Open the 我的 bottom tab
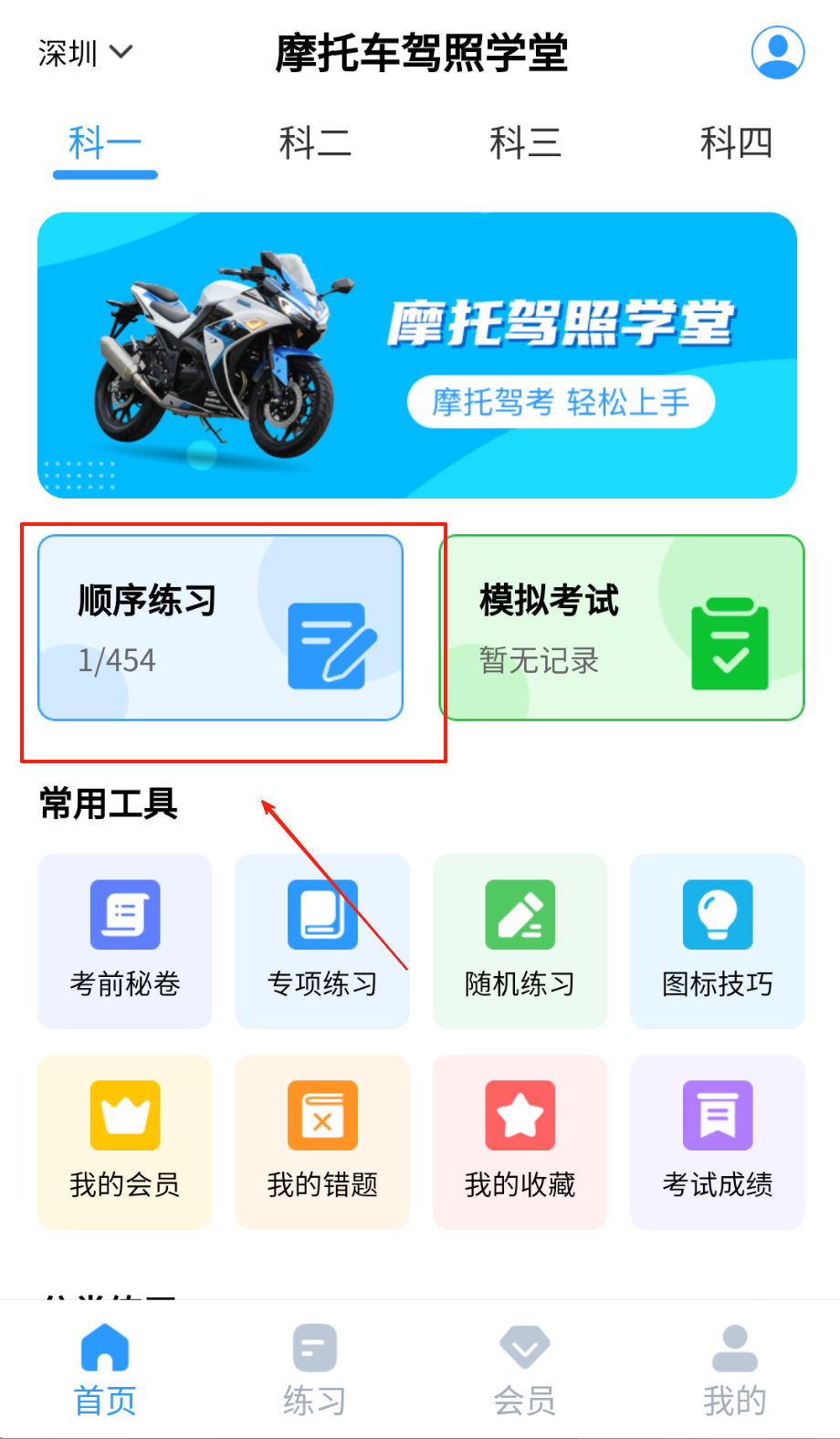Image resolution: width=840 pixels, height=1439 pixels. 735,1370
